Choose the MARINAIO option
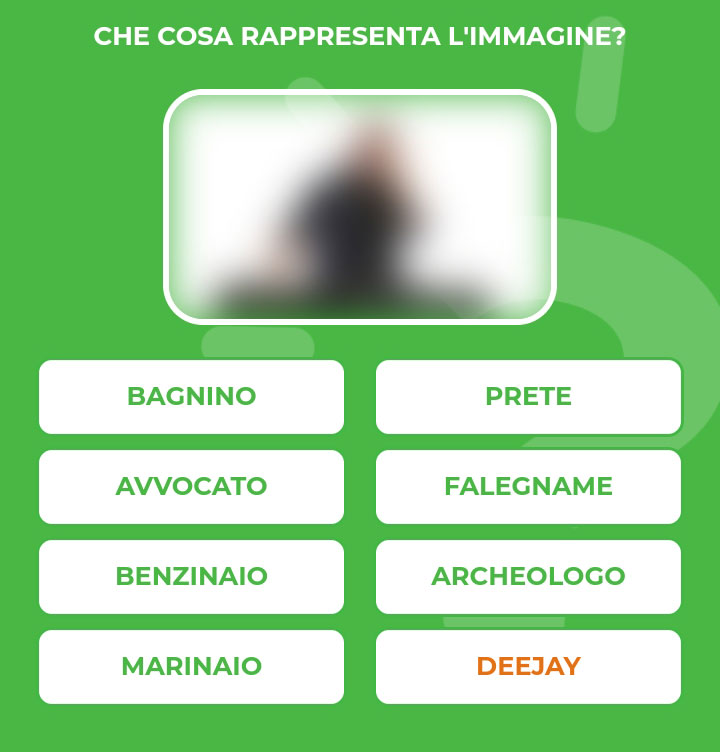Viewport: 720px width, 752px height. 191,667
